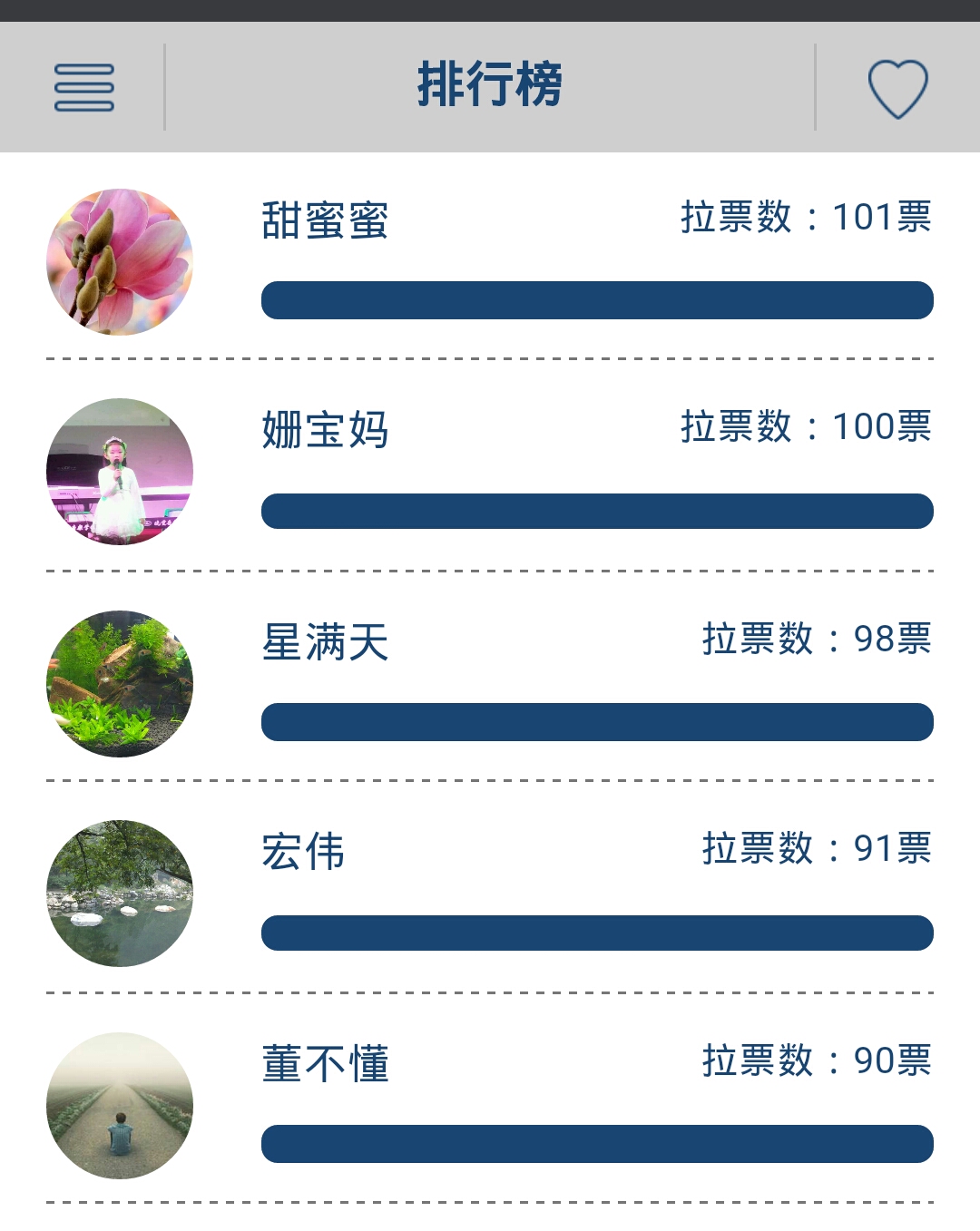980x1231 pixels.
Task: Open the hamburger menu
Action: coord(83,87)
